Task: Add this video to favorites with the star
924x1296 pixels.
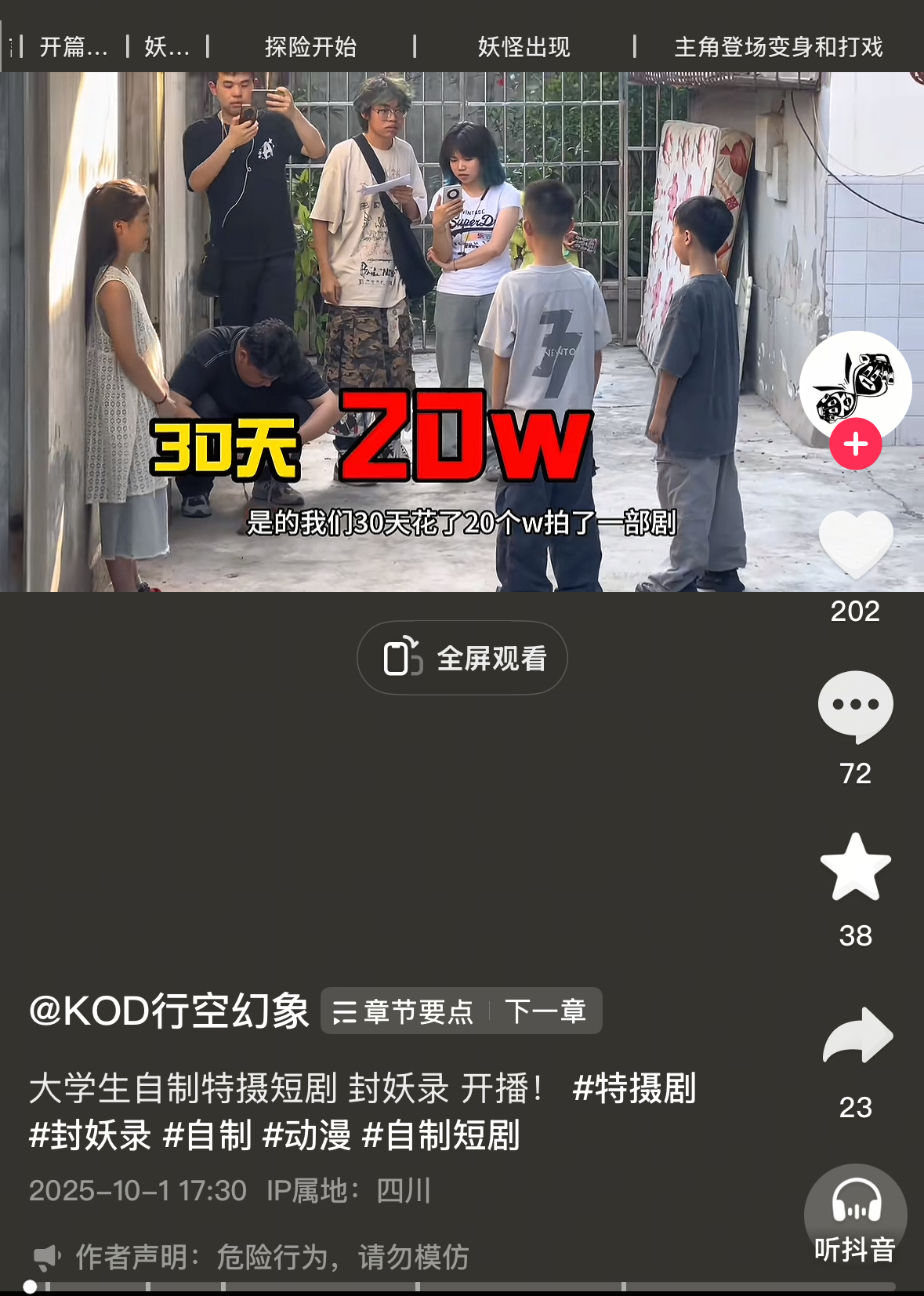Action: pos(855,867)
